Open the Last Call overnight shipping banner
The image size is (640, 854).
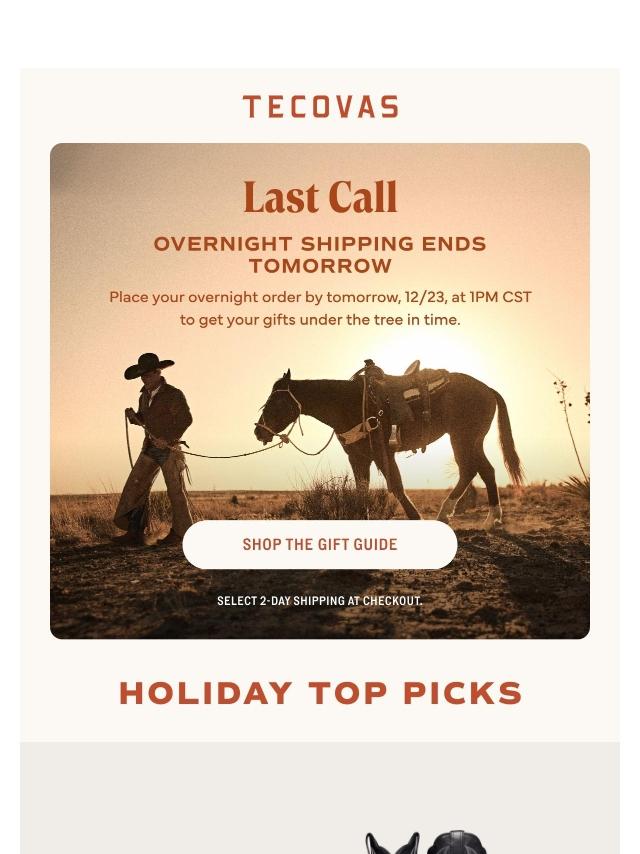tap(320, 400)
